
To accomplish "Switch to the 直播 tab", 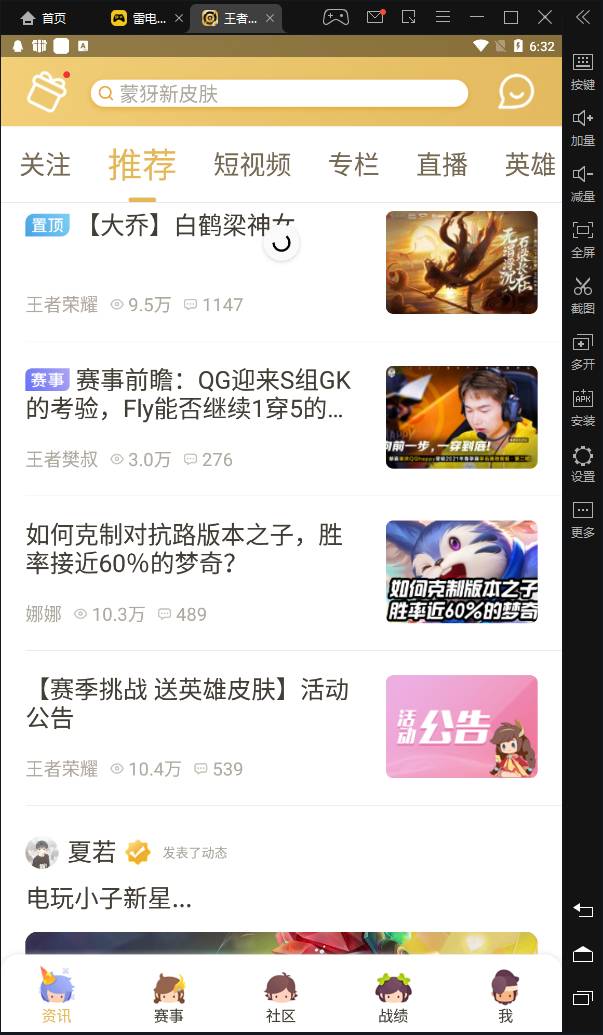I will [442, 165].
